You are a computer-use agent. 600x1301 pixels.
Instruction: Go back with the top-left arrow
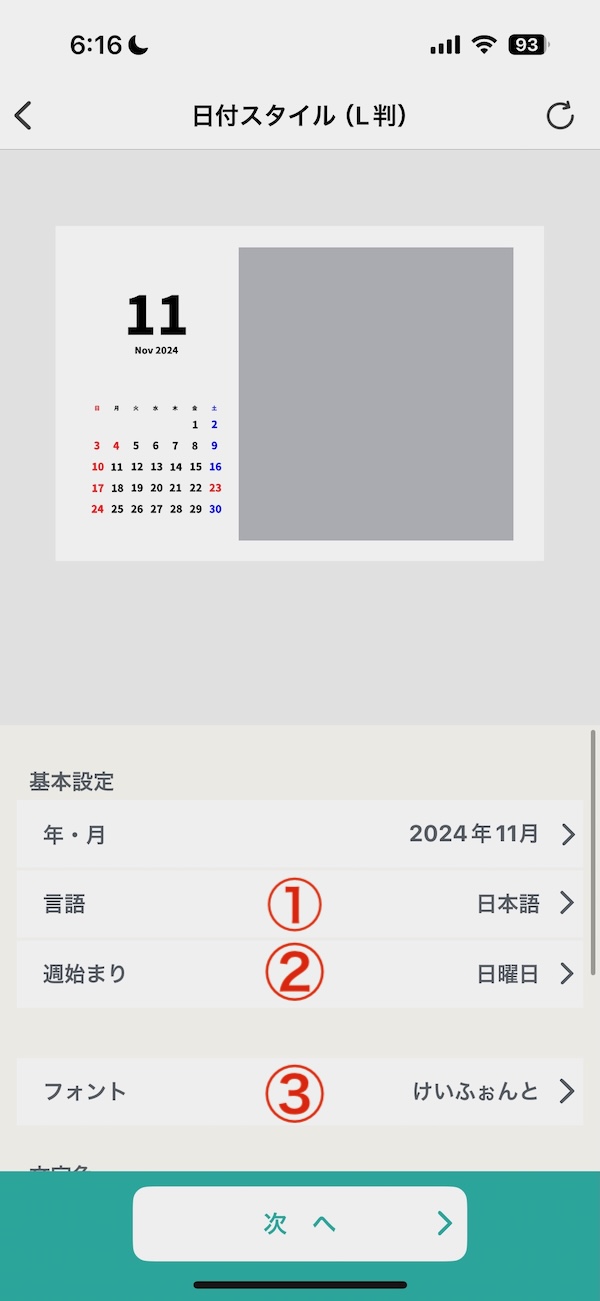23,116
